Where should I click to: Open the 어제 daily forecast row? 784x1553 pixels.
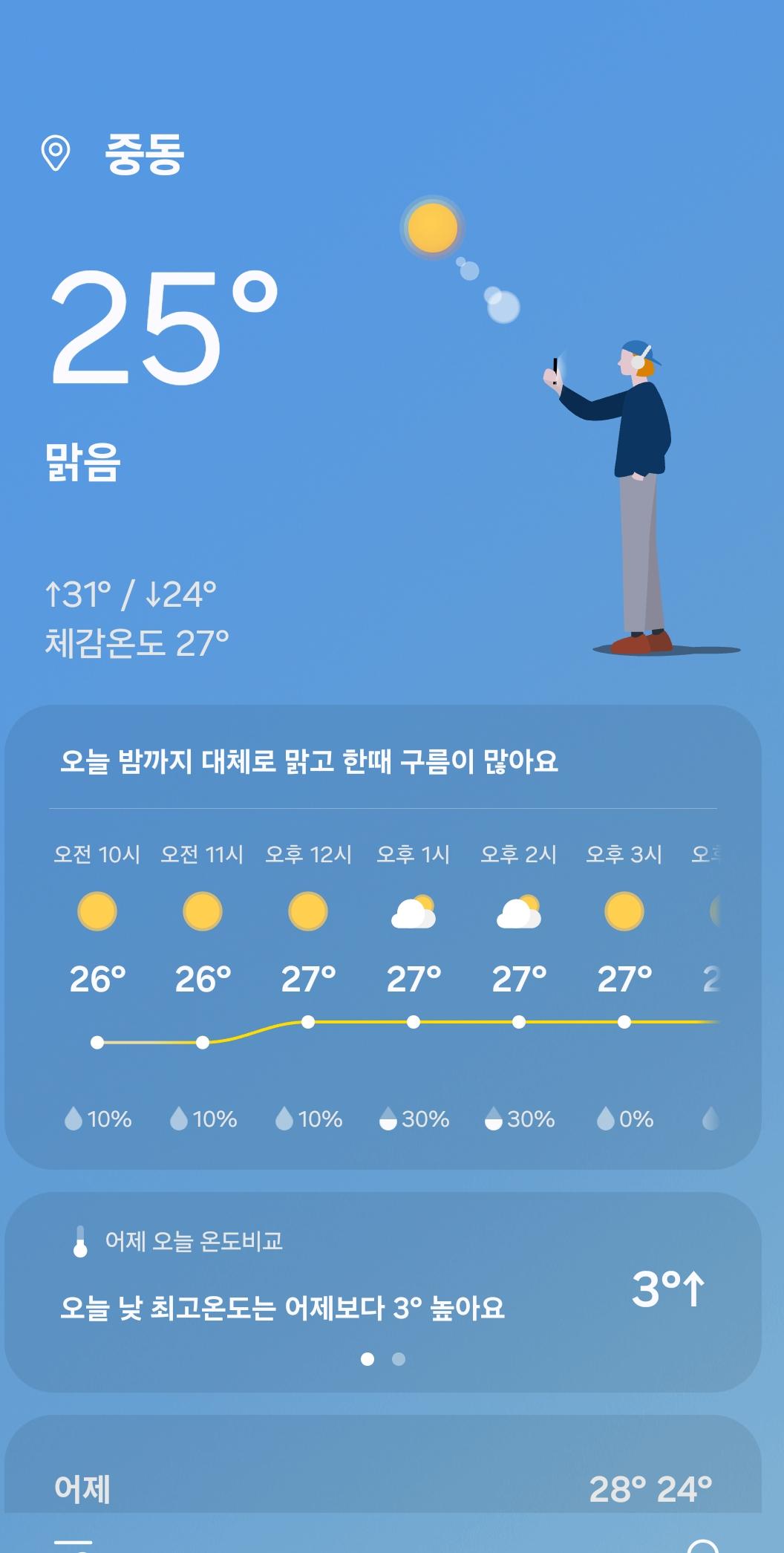382,1488
